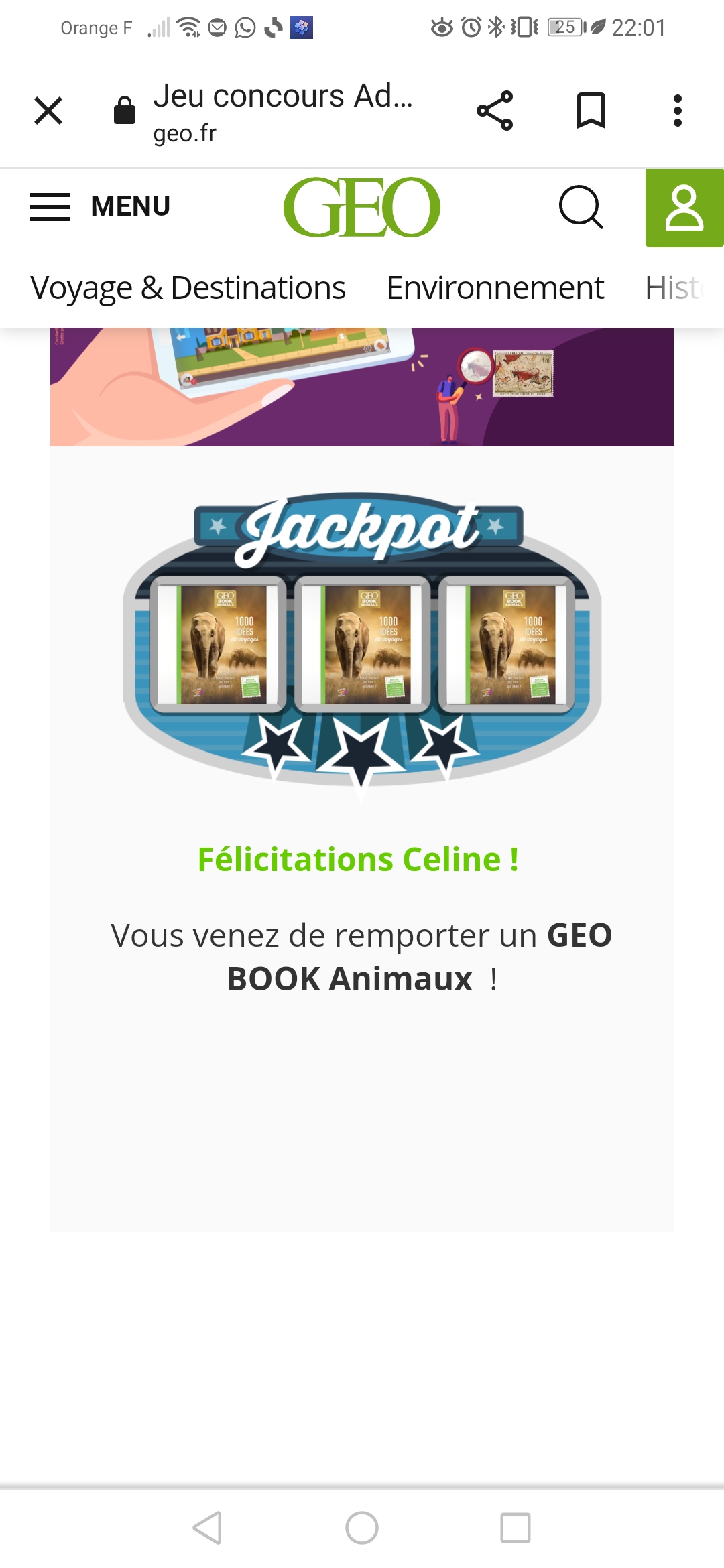Share this geo.fr page
724x1568 pixels.
click(x=495, y=111)
